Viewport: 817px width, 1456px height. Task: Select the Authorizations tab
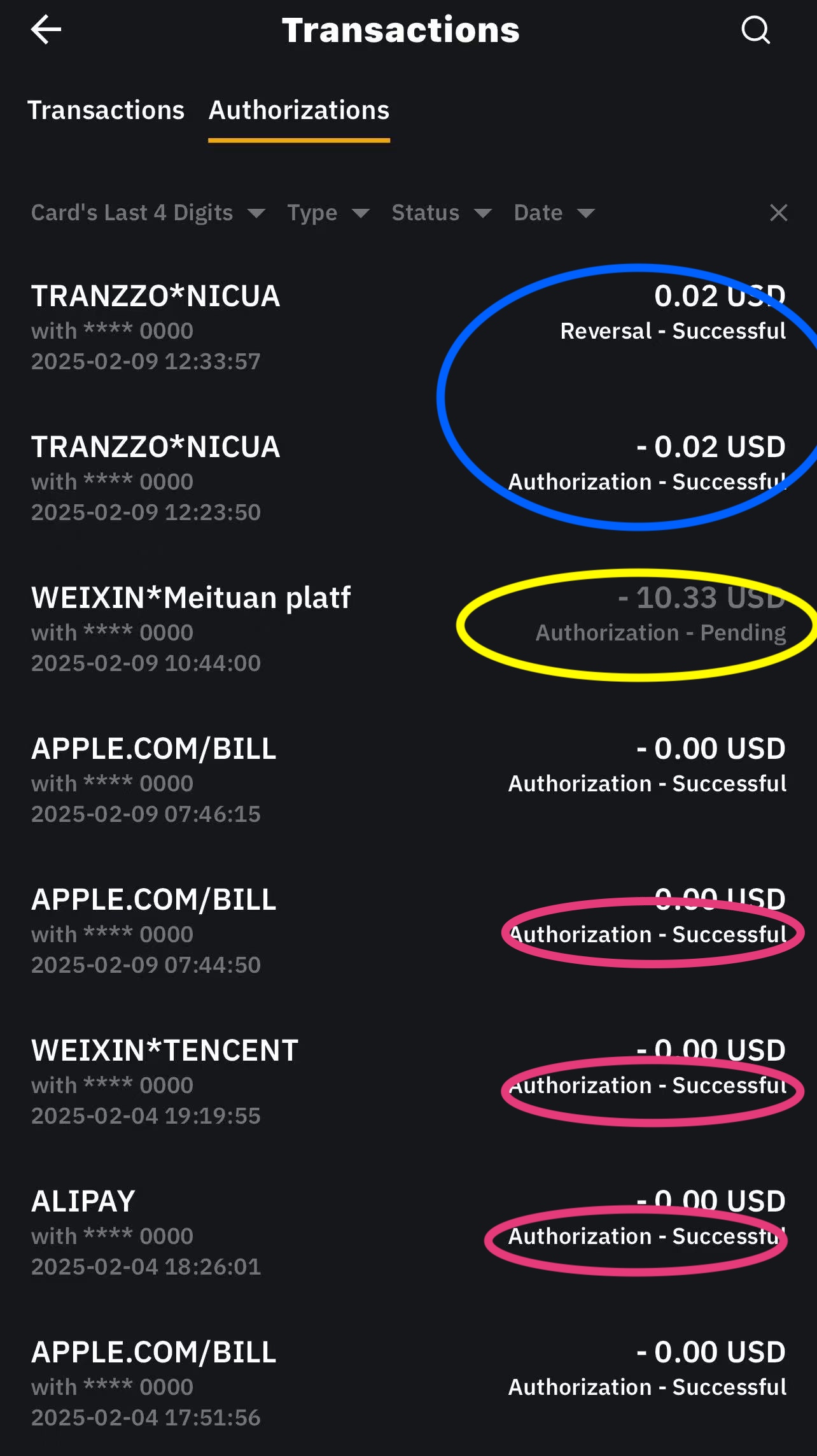tap(299, 110)
